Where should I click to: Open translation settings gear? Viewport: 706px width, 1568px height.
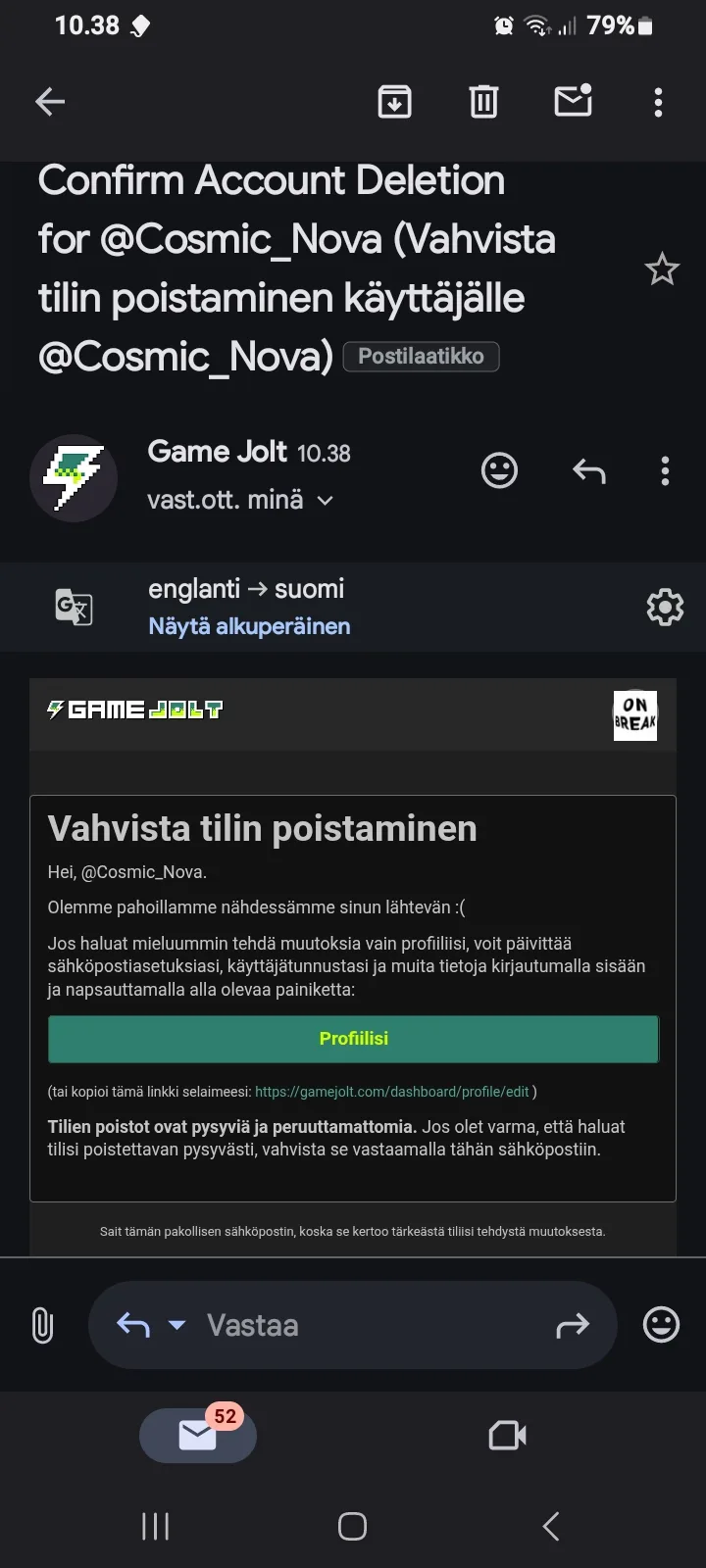[x=665, y=608]
